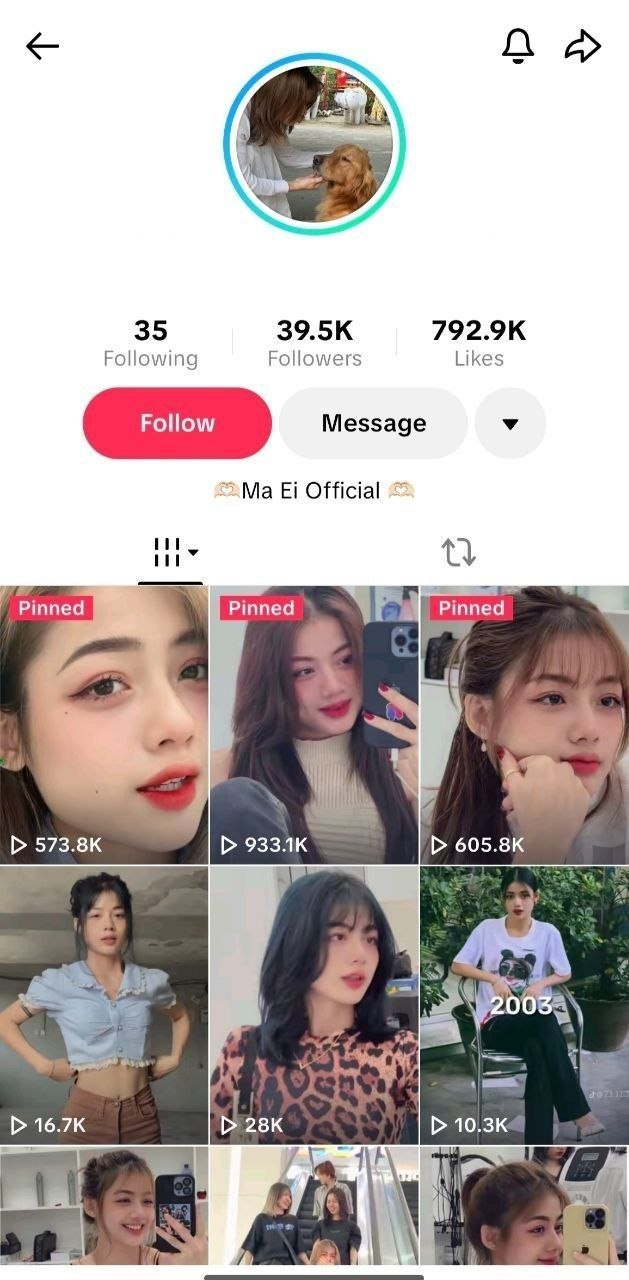Viewport: 629px width, 1280px height.
Task: Play the pinned video with 933.1K views
Action: coord(314,725)
